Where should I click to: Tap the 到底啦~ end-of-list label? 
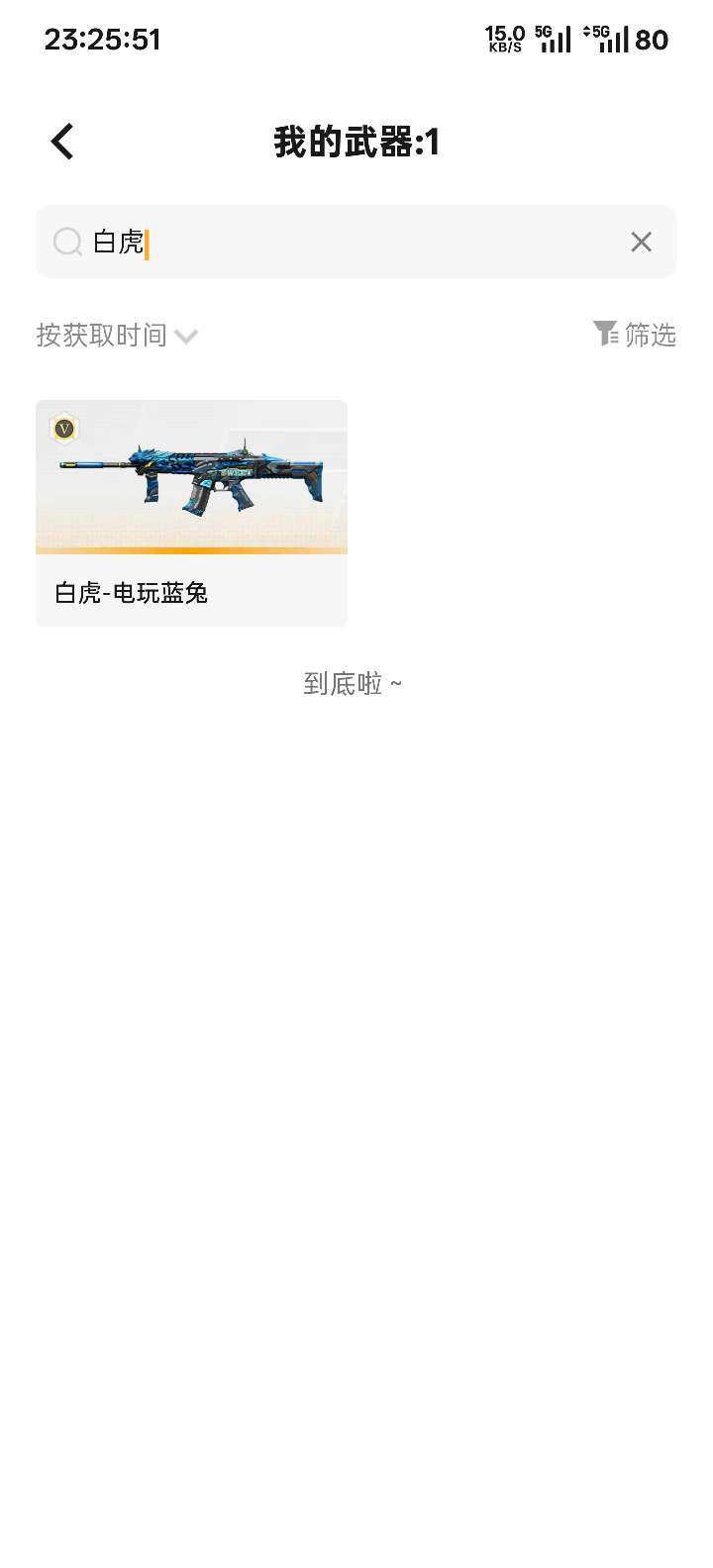354,683
